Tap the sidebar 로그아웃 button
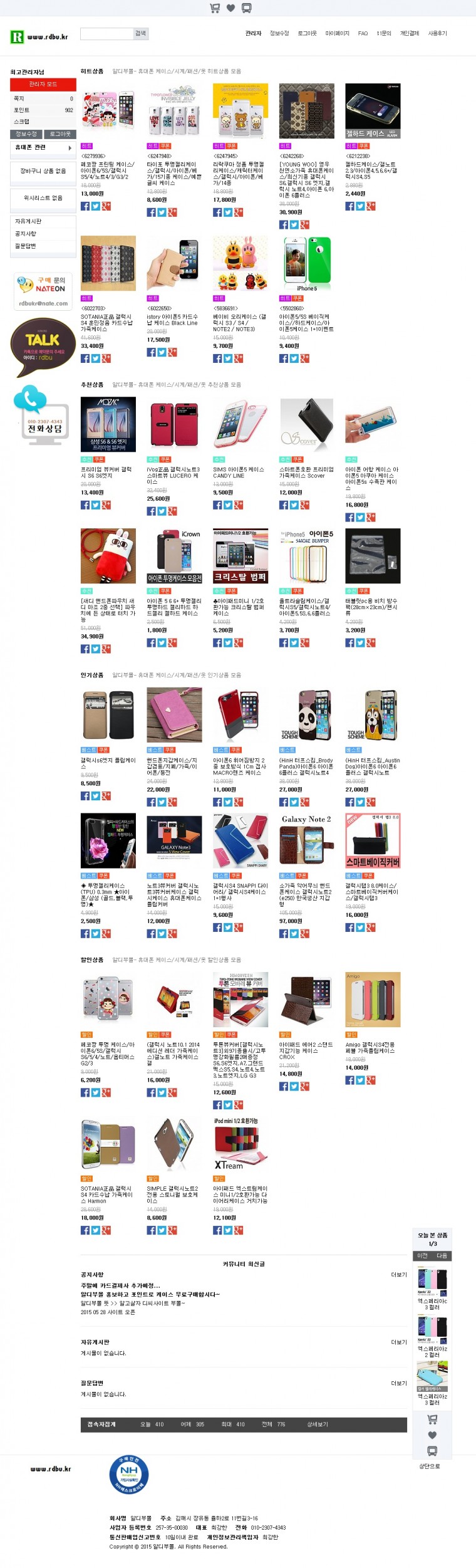The height and width of the screenshot is (1568, 476). click(61, 134)
